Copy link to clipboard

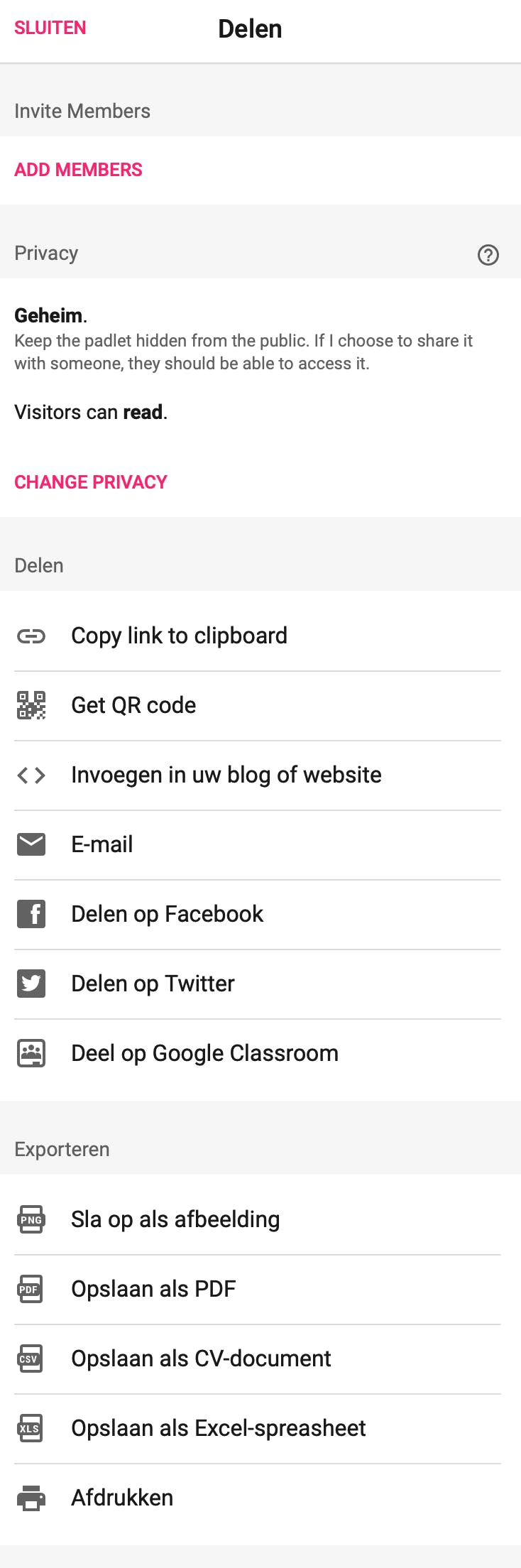tap(179, 636)
